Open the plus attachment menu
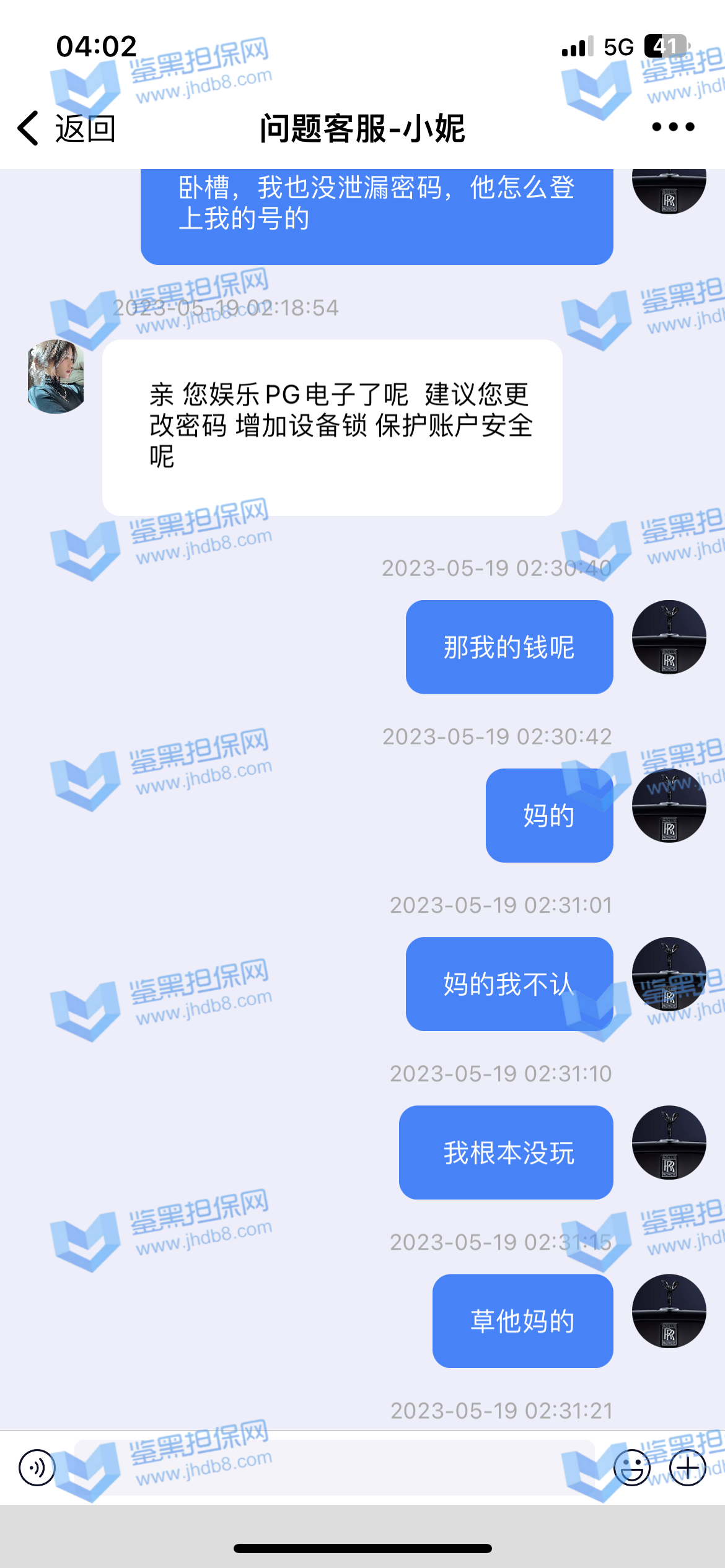Image resolution: width=725 pixels, height=1568 pixels. click(x=687, y=1468)
